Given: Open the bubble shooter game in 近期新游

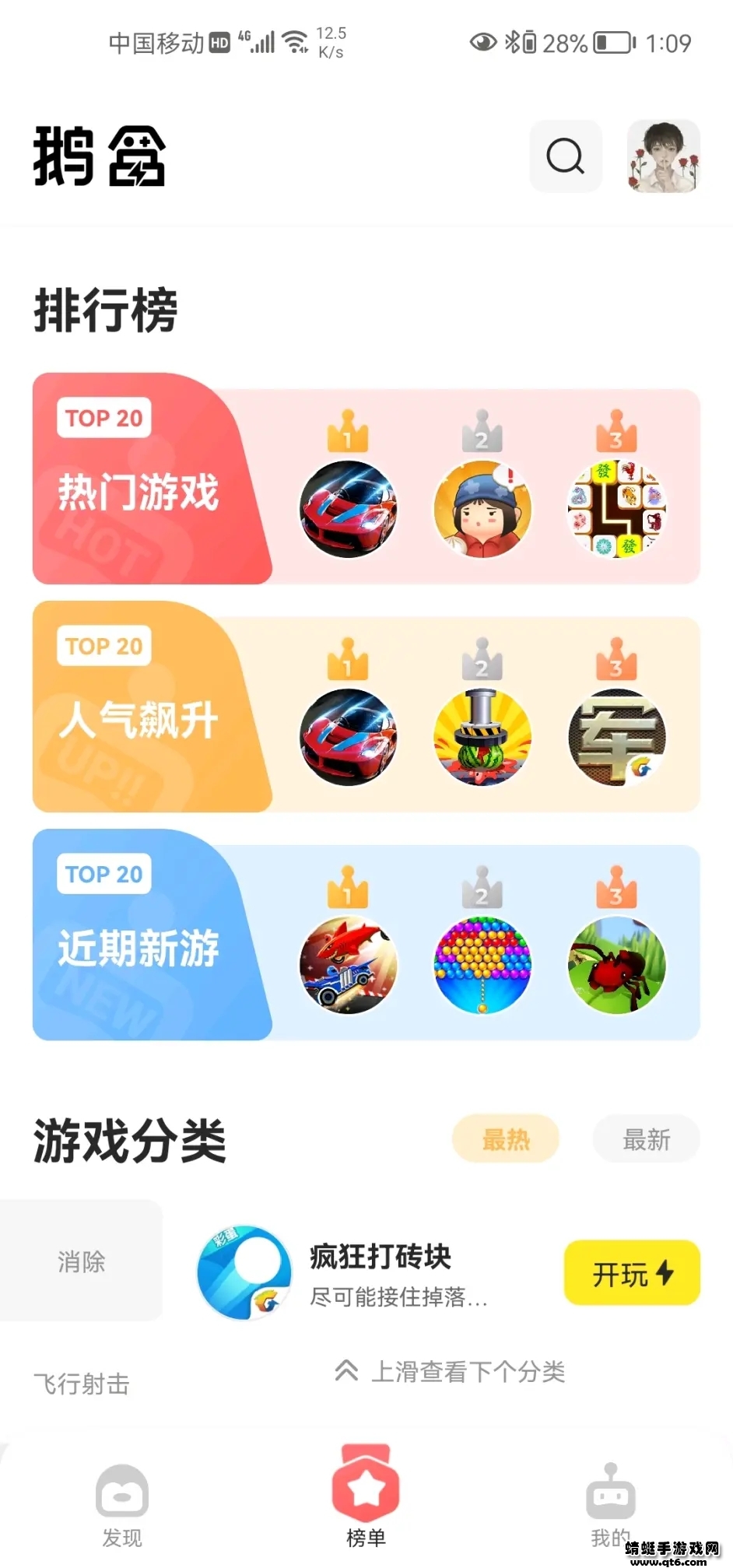Looking at the screenshot, I should coord(482,965).
